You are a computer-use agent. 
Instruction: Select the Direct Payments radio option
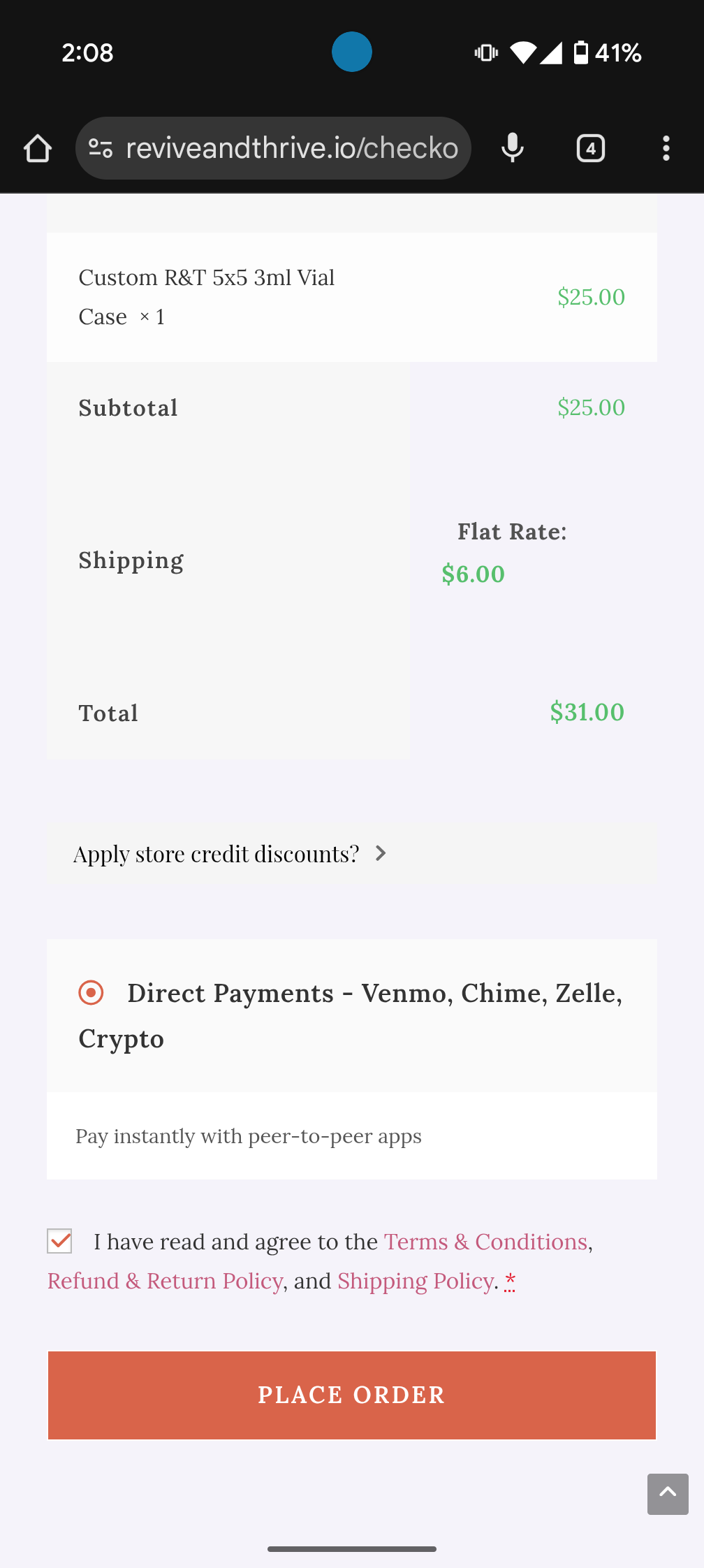(x=91, y=992)
